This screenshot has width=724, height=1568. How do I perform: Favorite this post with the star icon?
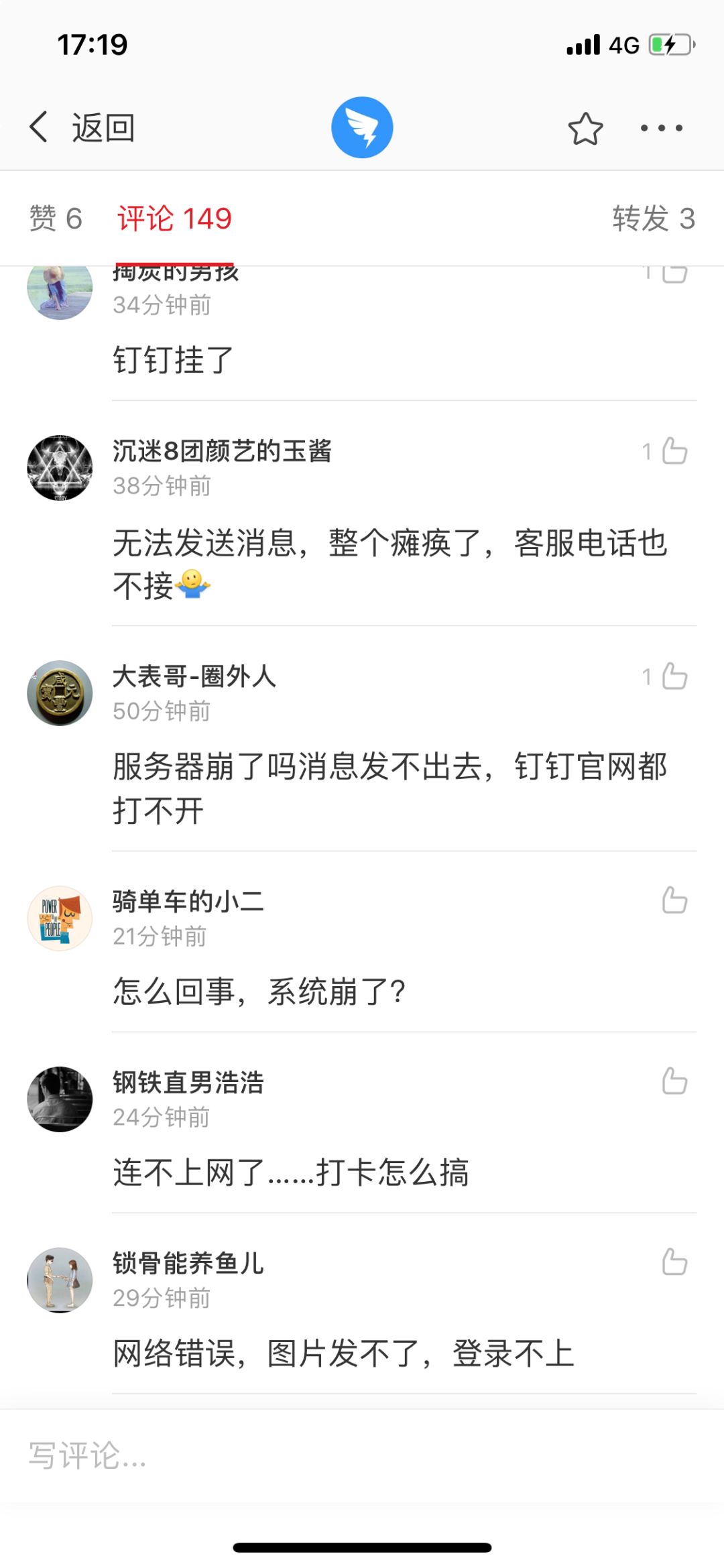(585, 128)
